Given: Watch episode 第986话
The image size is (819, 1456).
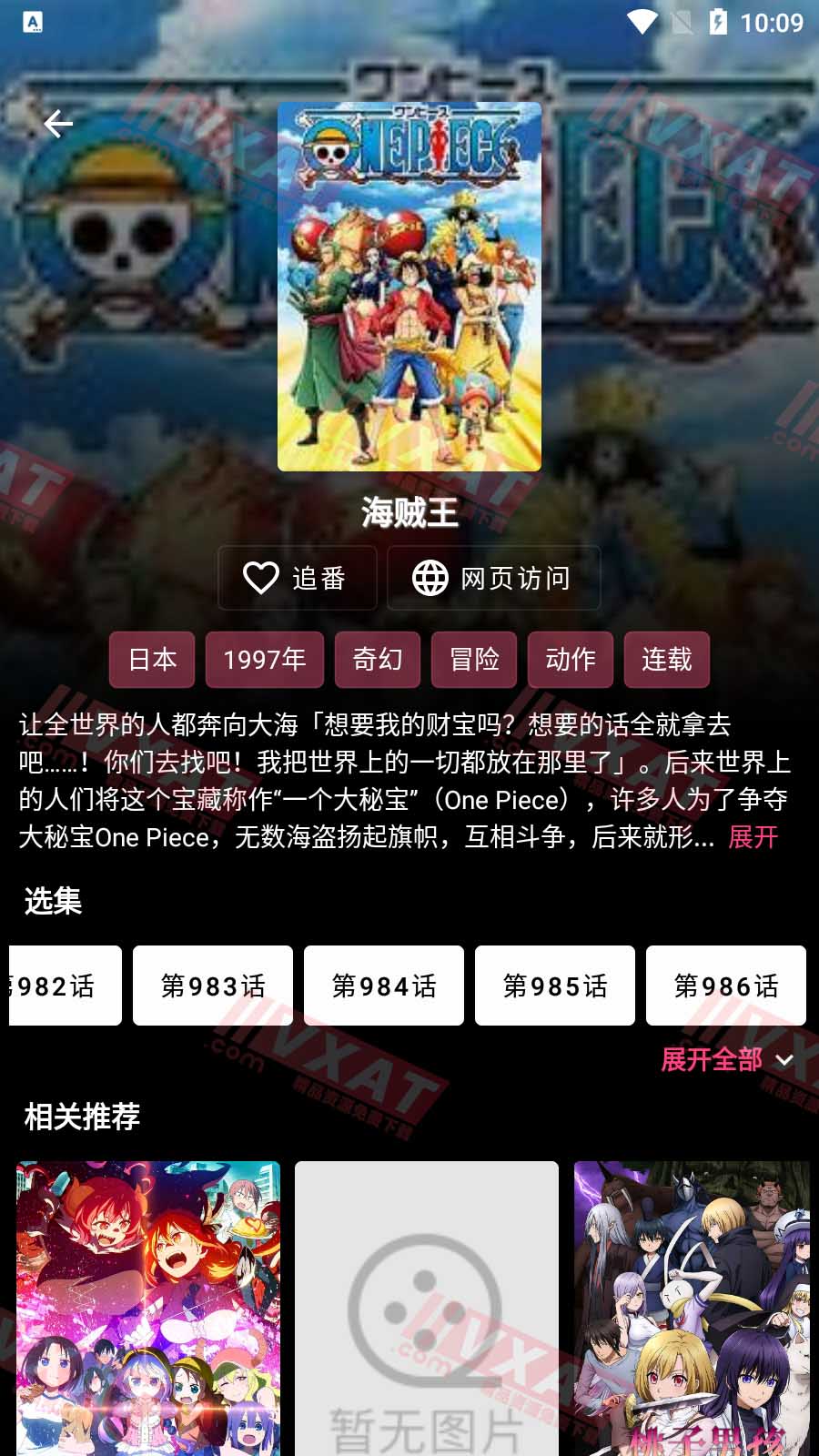Looking at the screenshot, I should click(726, 986).
